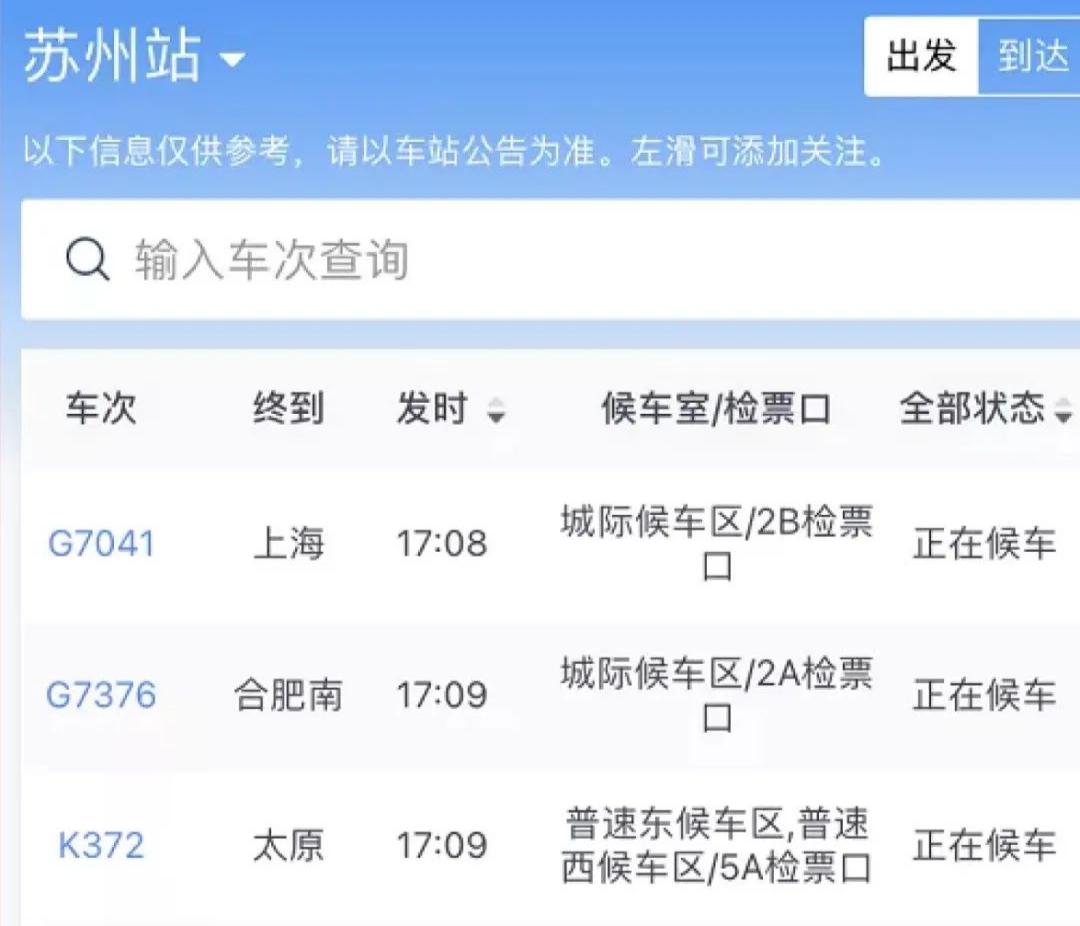The height and width of the screenshot is (926, 1080).
Task: Switch to the 到达 arrivals tab
Action: [1031, 56]
